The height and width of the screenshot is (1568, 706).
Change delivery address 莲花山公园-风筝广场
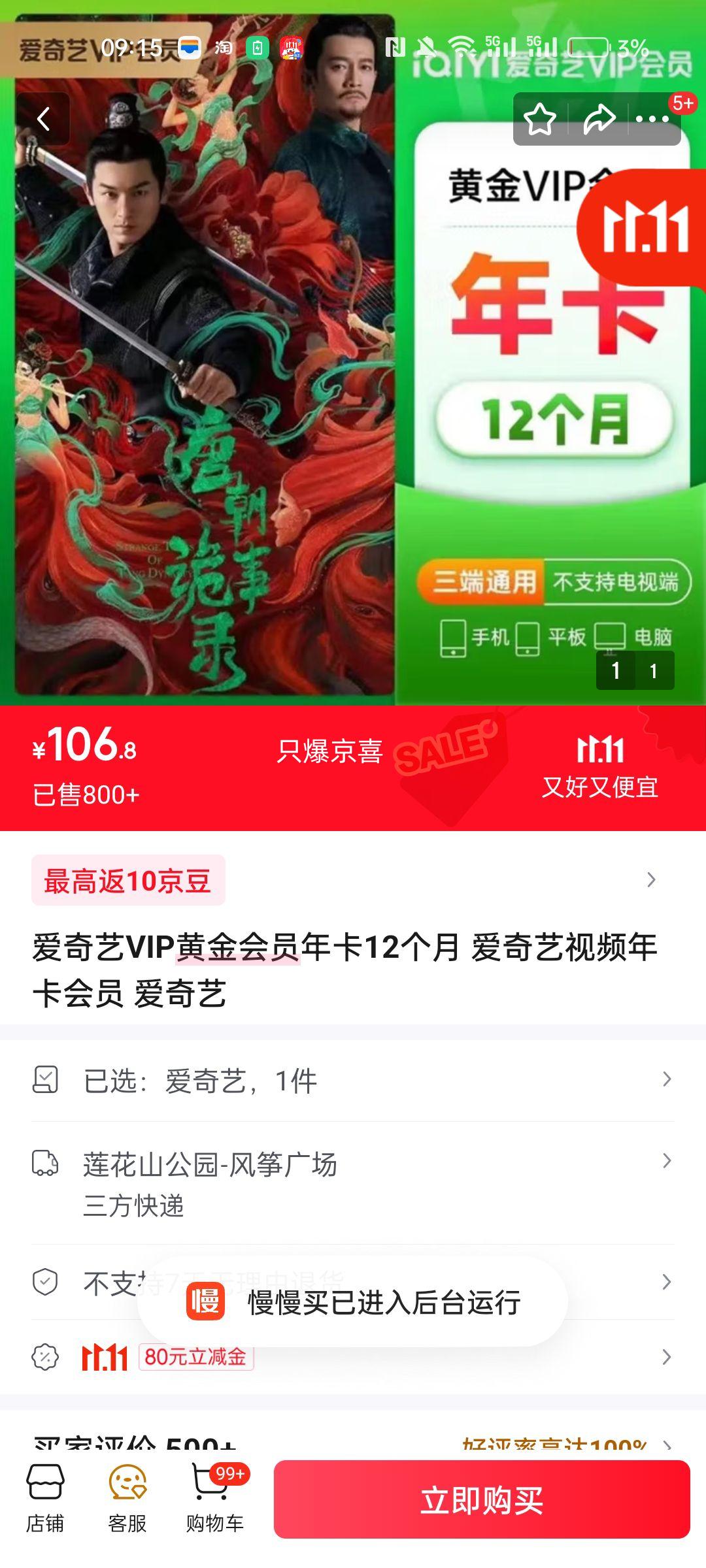[353, 1181]
